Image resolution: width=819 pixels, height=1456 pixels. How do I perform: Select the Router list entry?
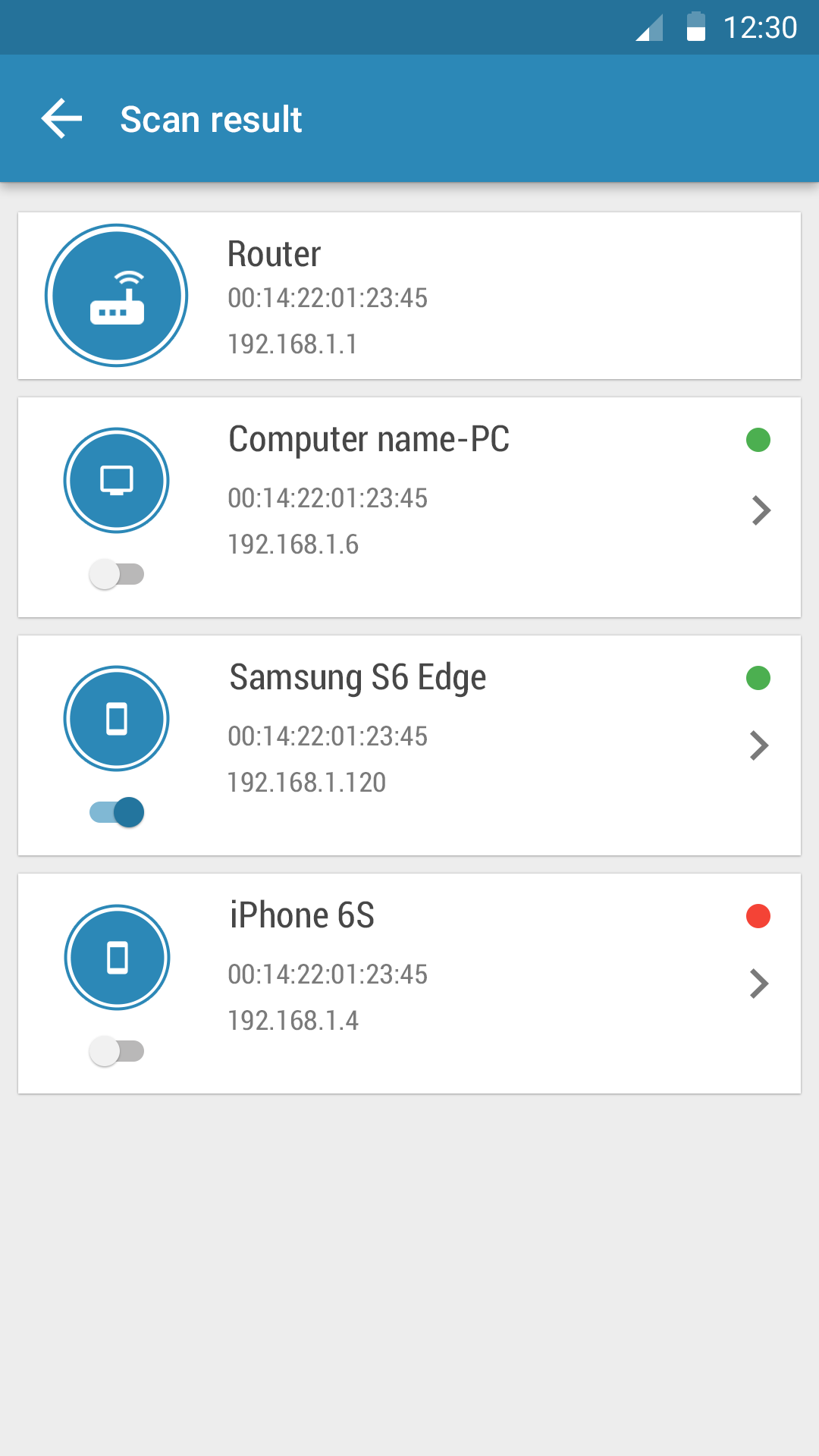click(x=409, y=295)
